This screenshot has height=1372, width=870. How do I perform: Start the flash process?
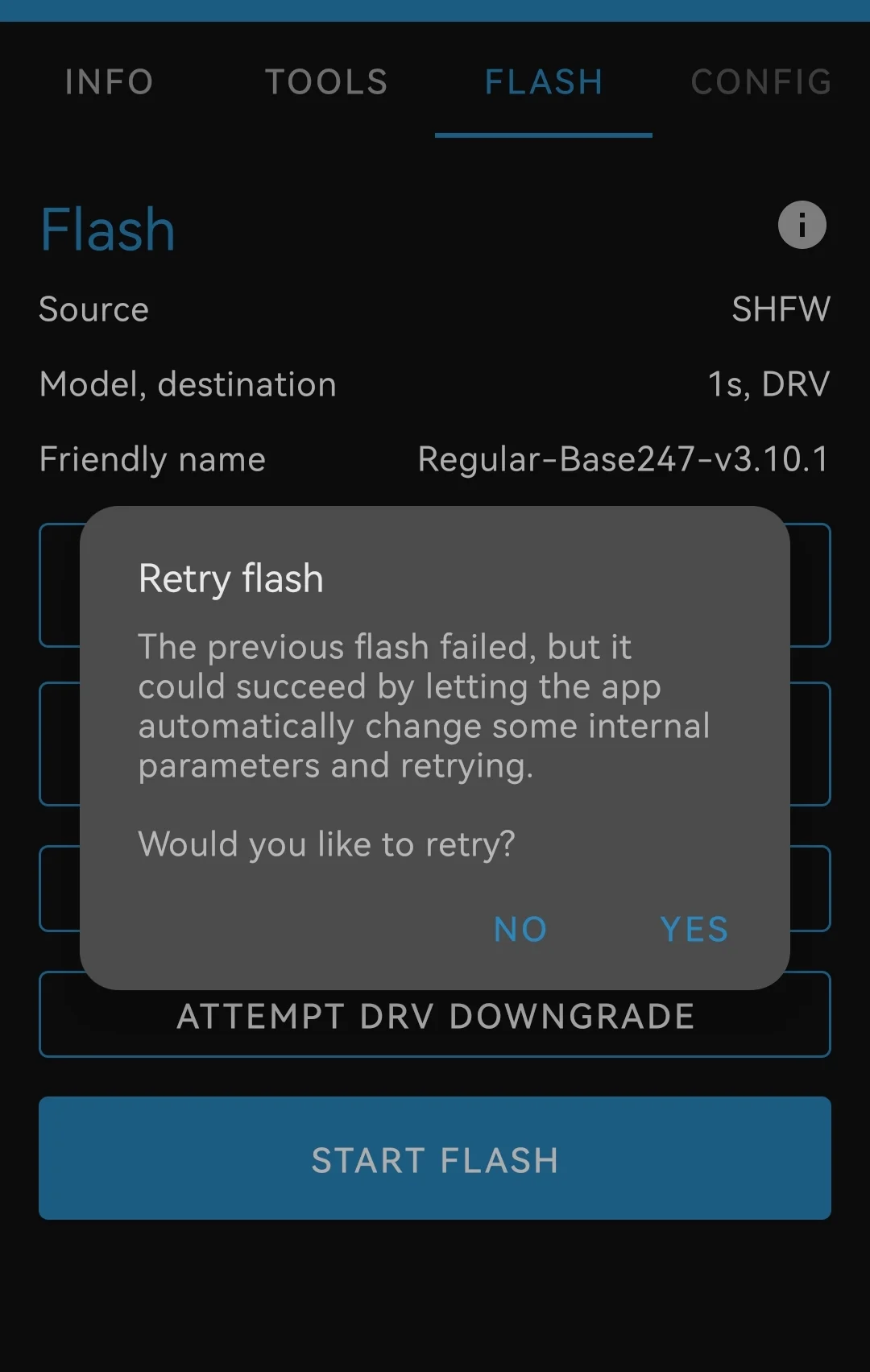435,1158
